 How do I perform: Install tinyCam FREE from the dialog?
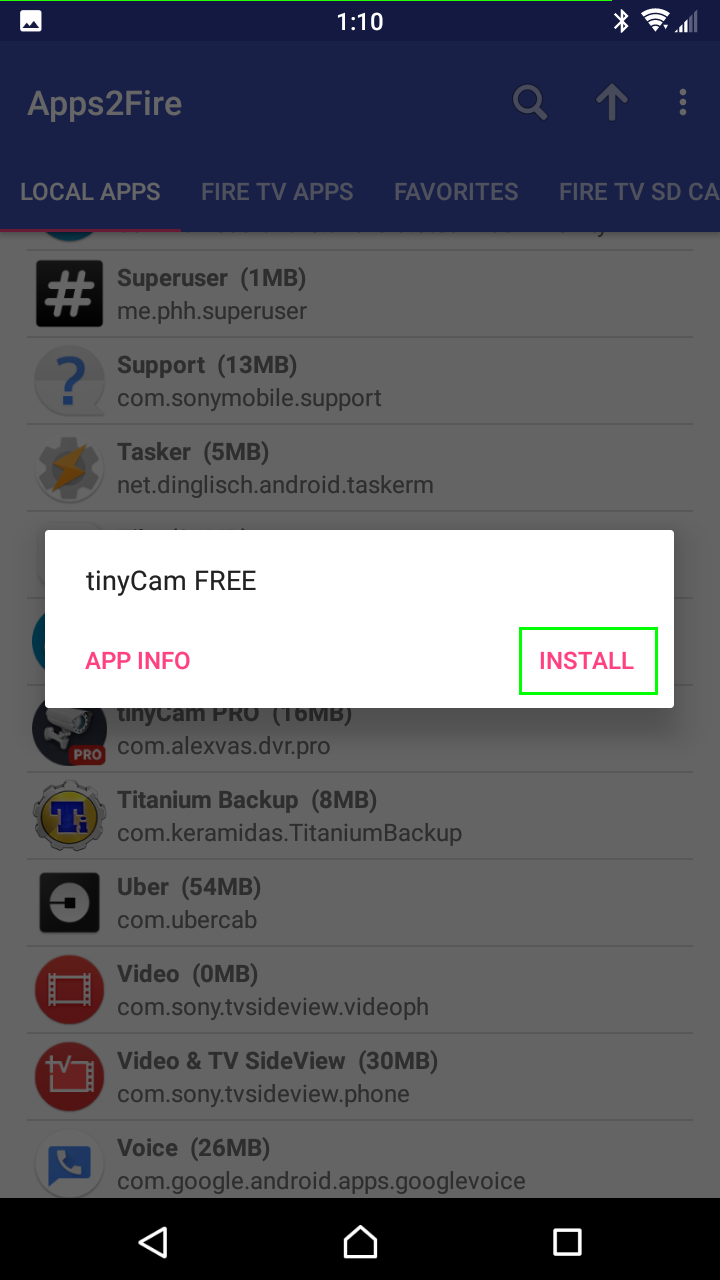tap(587, 661)
